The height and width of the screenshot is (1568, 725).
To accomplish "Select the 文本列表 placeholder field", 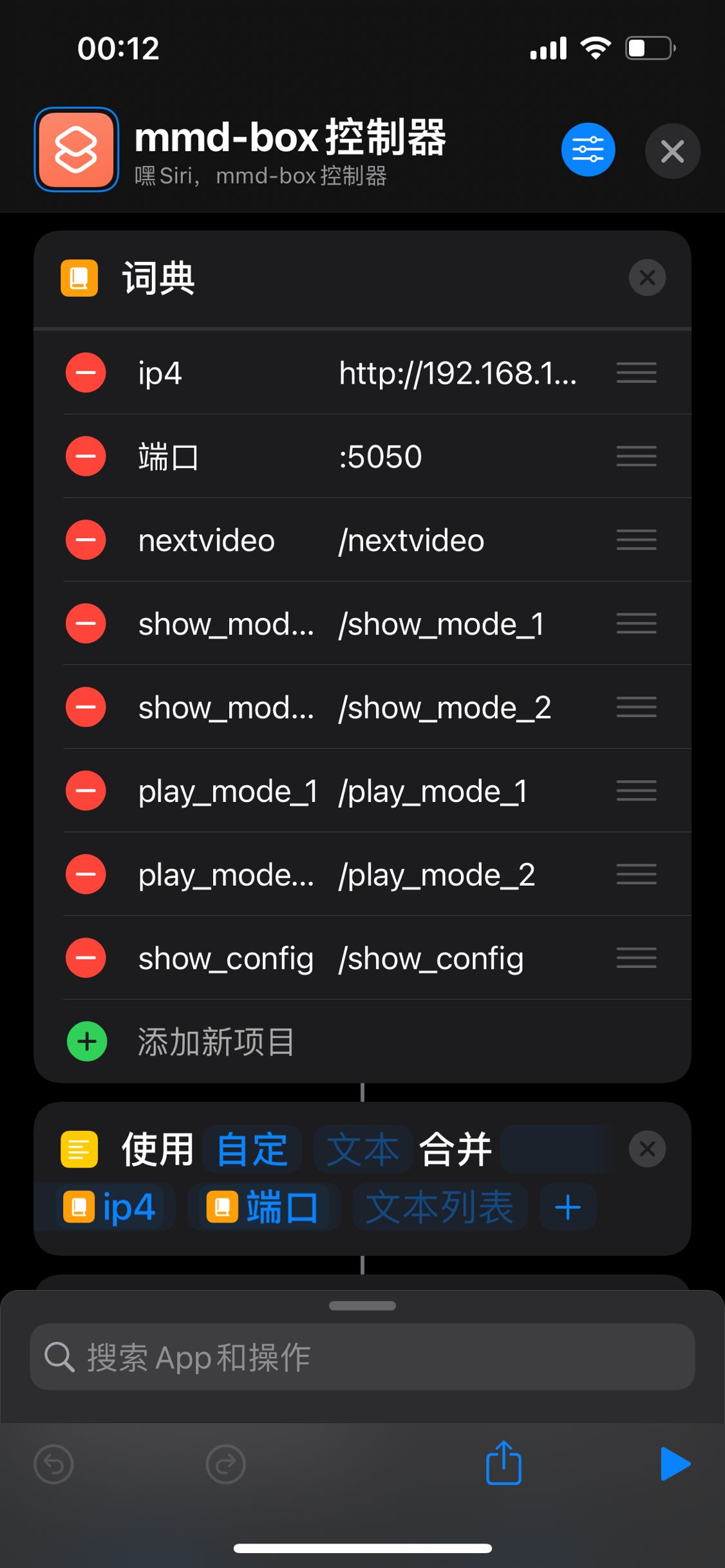I will pyautogui.click(x=440, y=1208).
